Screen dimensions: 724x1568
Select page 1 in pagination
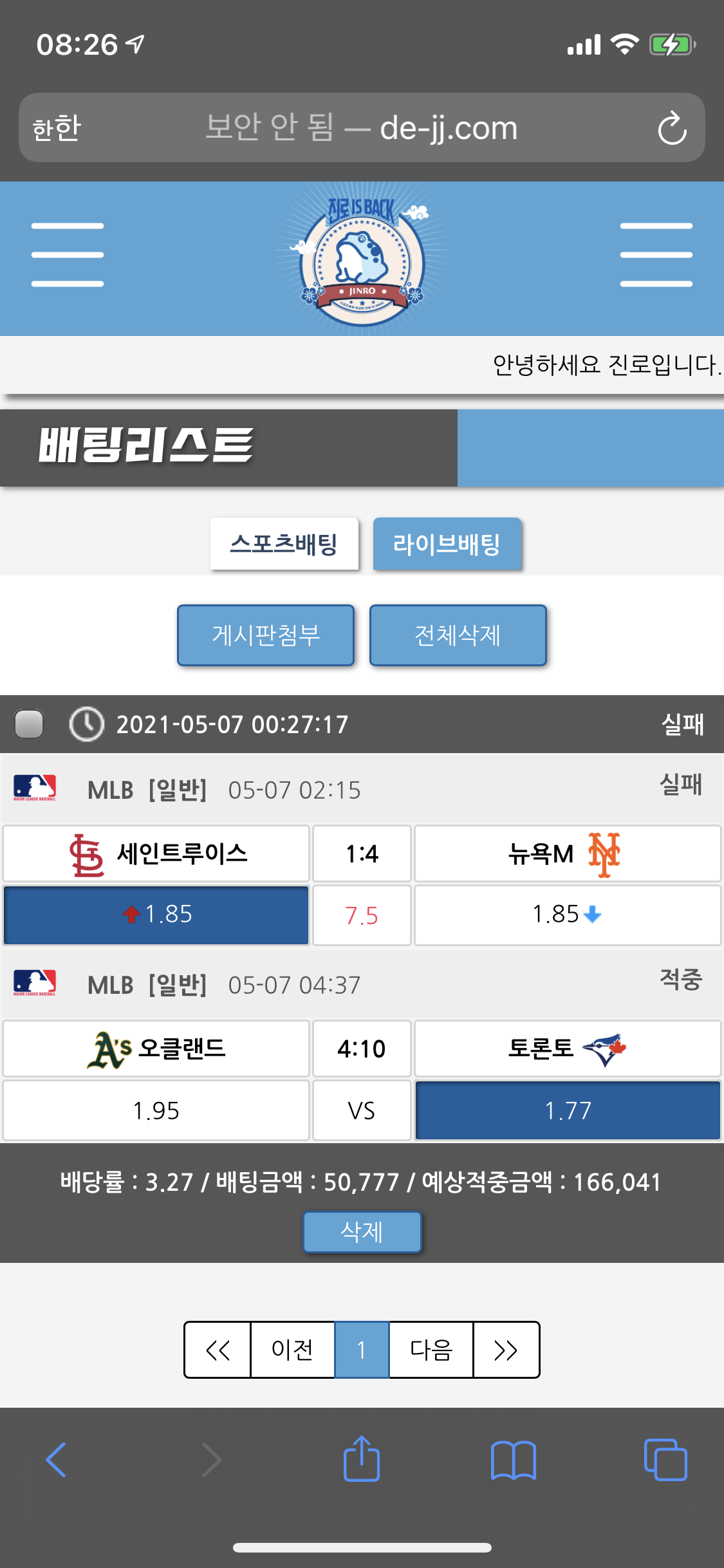click(362, 1350)
